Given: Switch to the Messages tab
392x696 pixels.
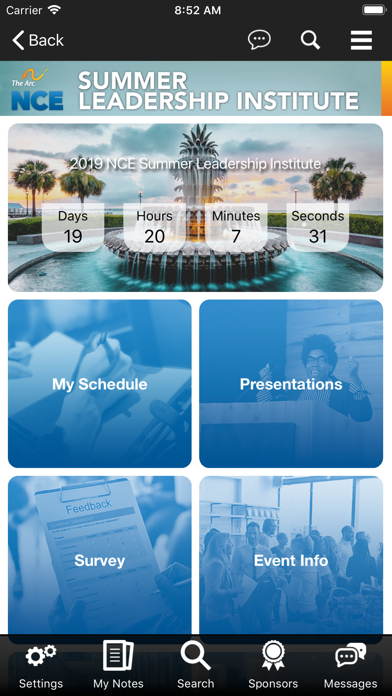Looking at the screenshot, I should tap(351, 665).
